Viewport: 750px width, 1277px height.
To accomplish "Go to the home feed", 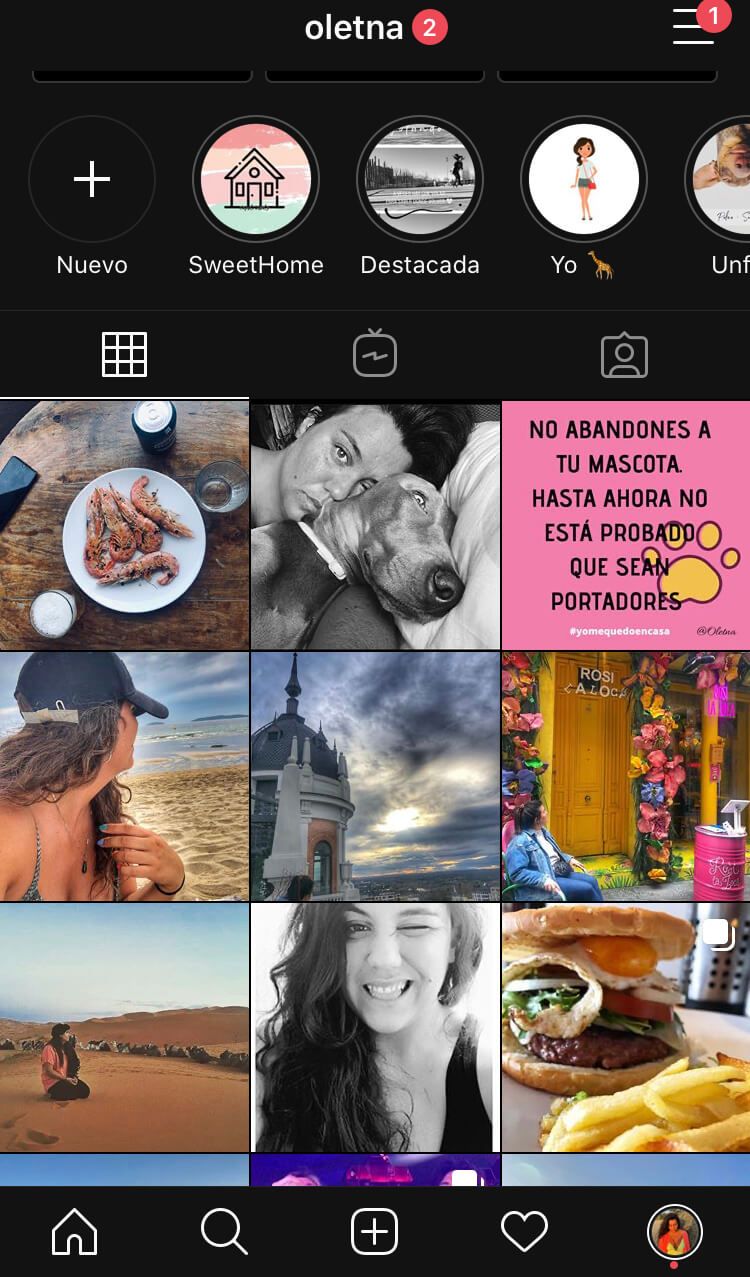I will (75, 1231).
